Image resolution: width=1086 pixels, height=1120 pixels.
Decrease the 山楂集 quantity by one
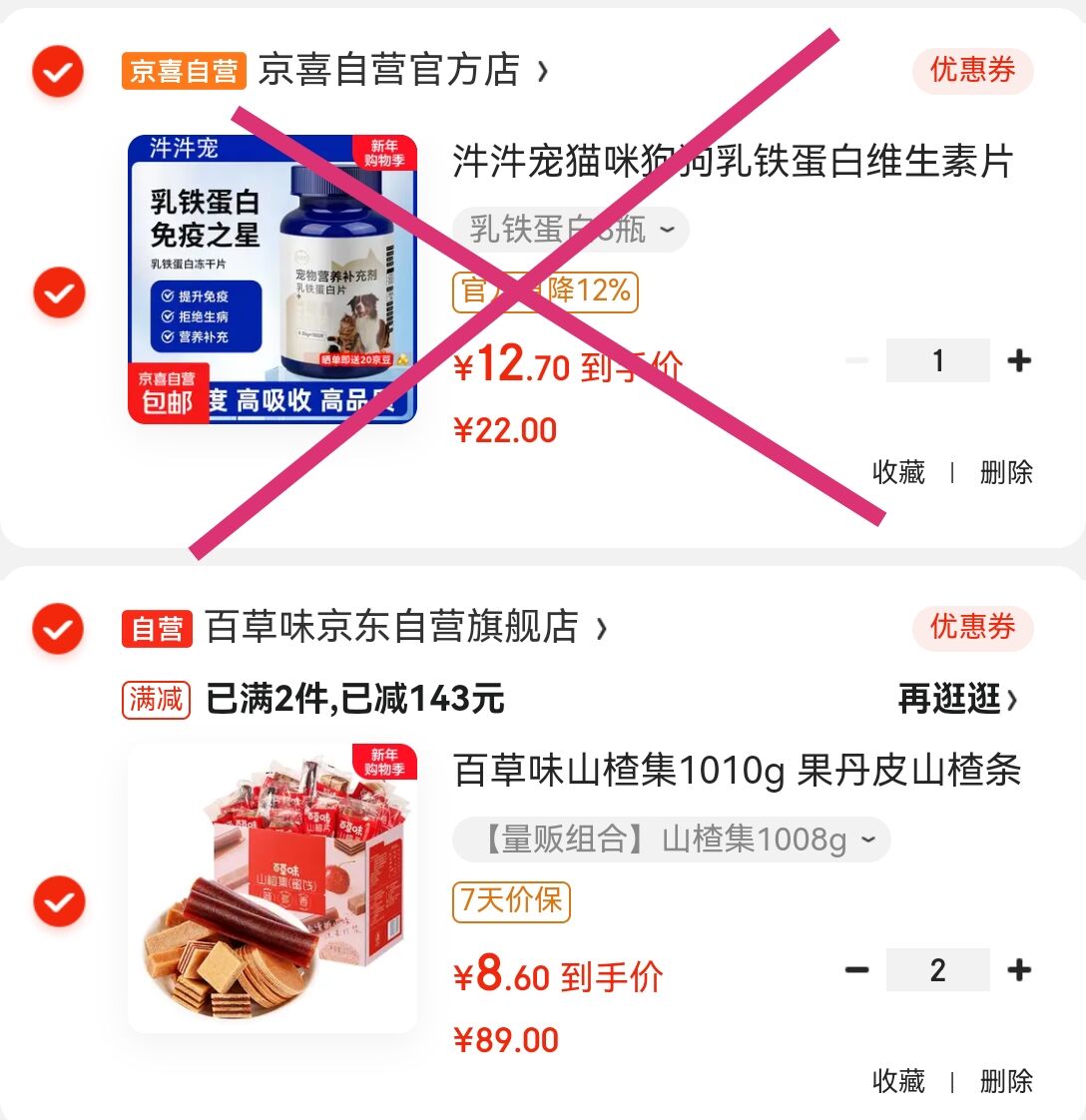tap(856, 970)
